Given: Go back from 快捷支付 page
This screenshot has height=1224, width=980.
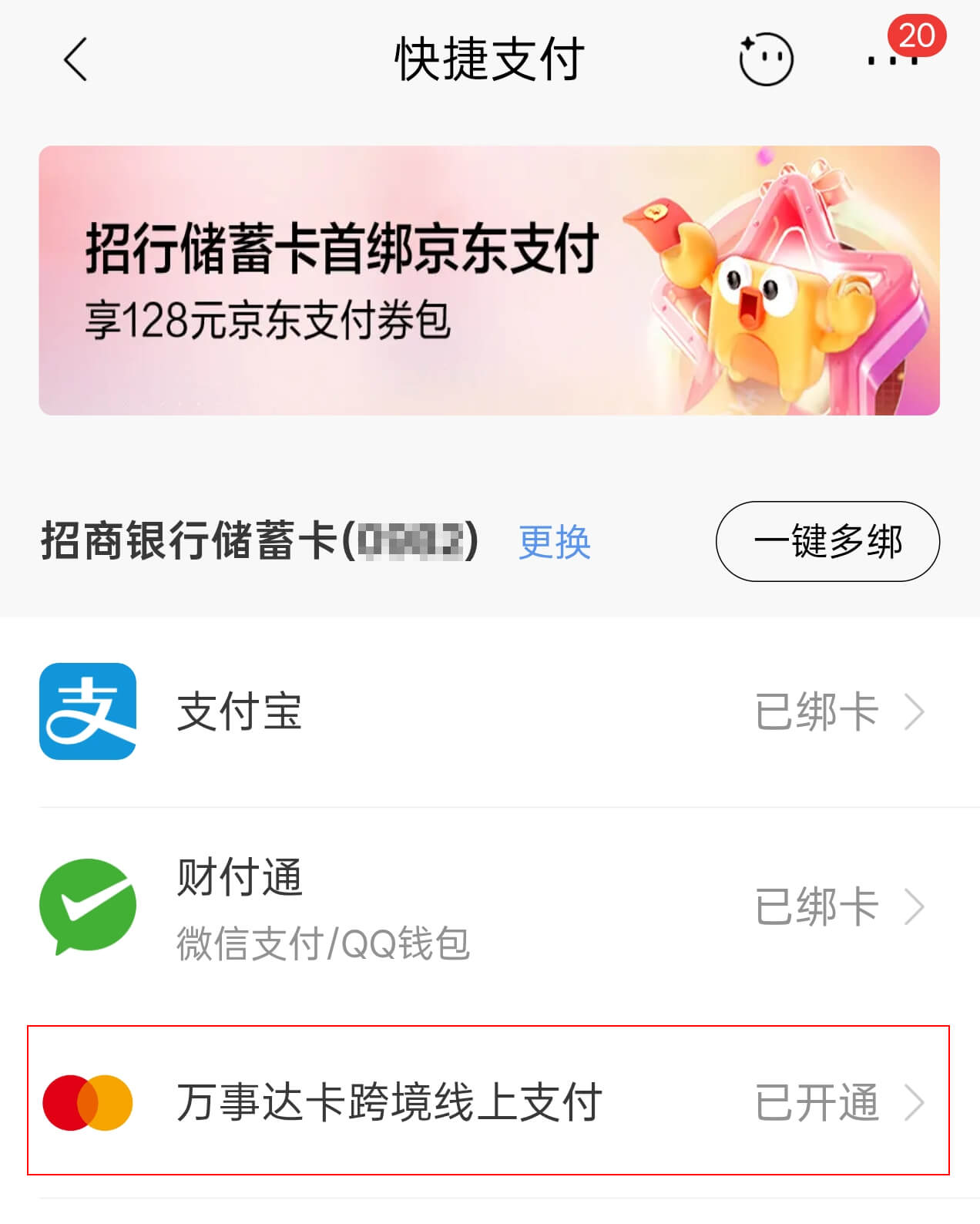Looking at the screenshot, I should click(76, 60).
